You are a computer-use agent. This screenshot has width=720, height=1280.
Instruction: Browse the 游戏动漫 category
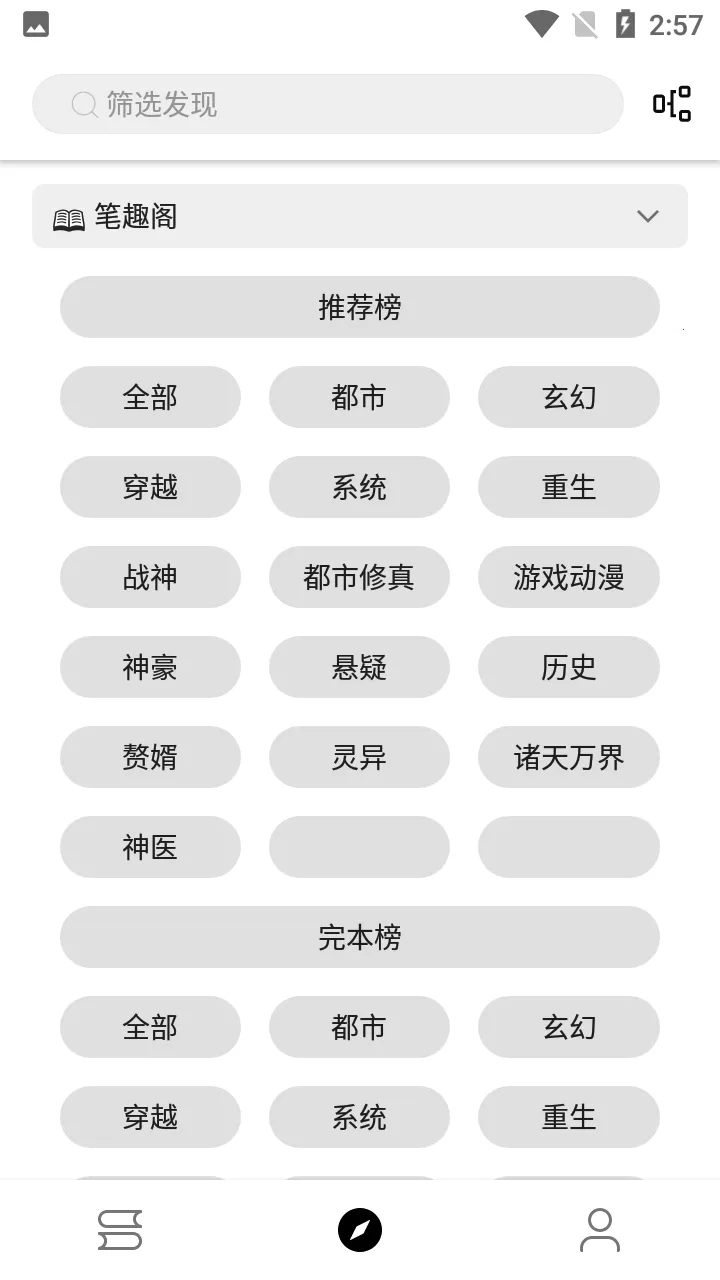[x=568, y=577]
